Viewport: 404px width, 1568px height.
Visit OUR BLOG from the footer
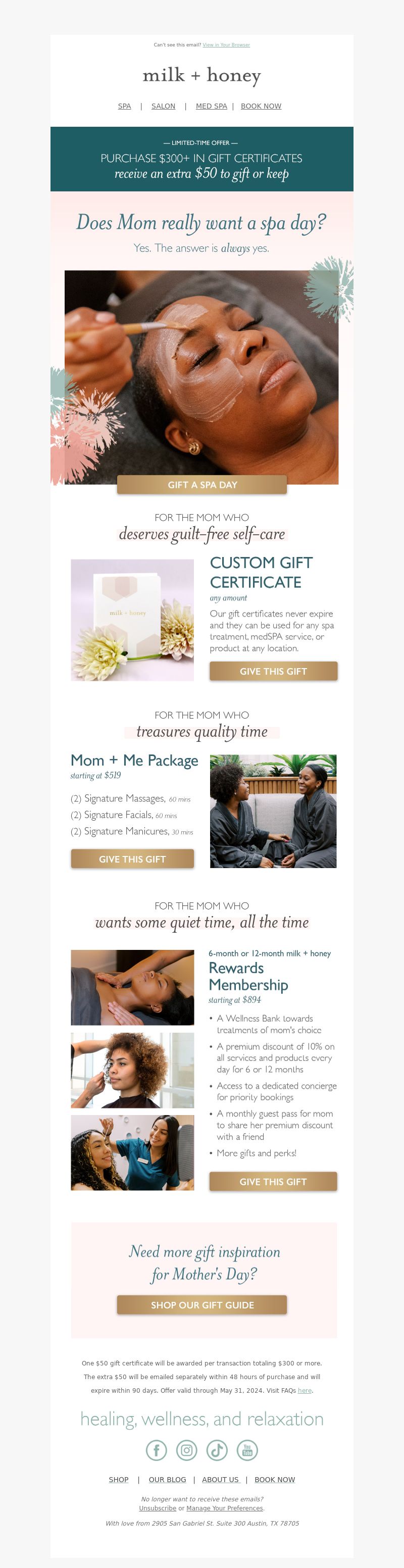[167, 1479]
